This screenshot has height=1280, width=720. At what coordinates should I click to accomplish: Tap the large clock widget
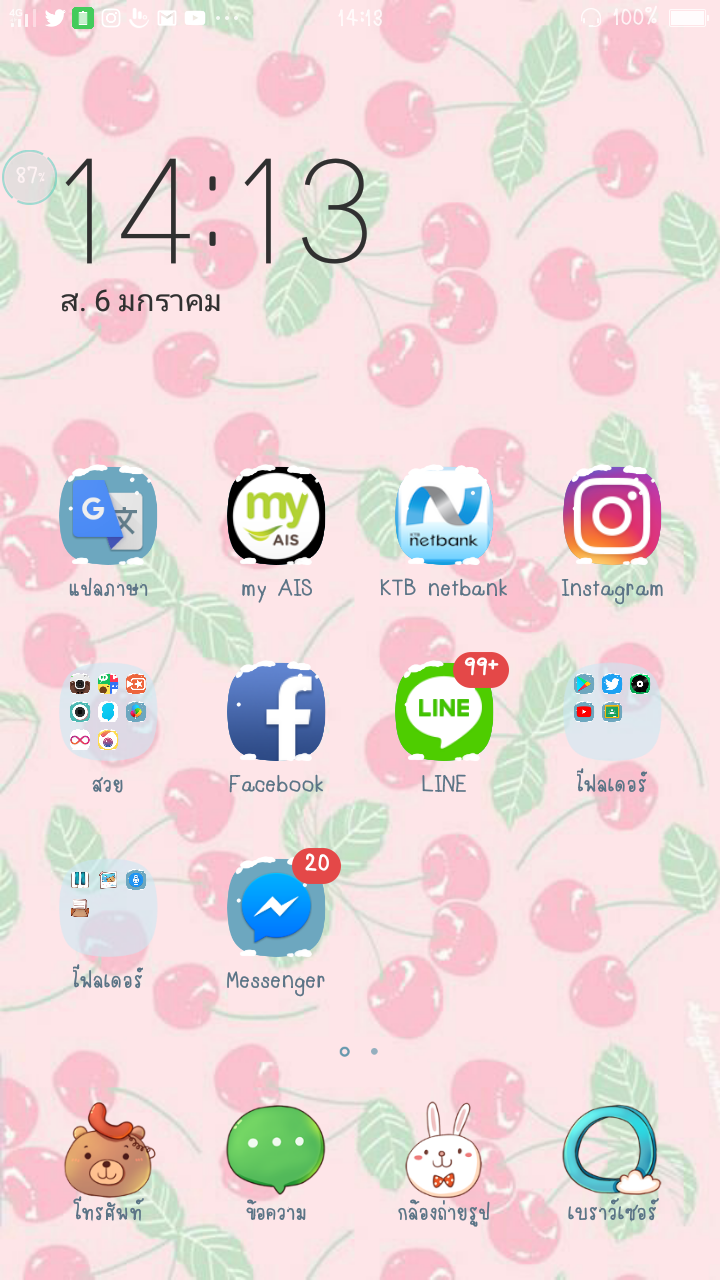[x=215, y=212]
